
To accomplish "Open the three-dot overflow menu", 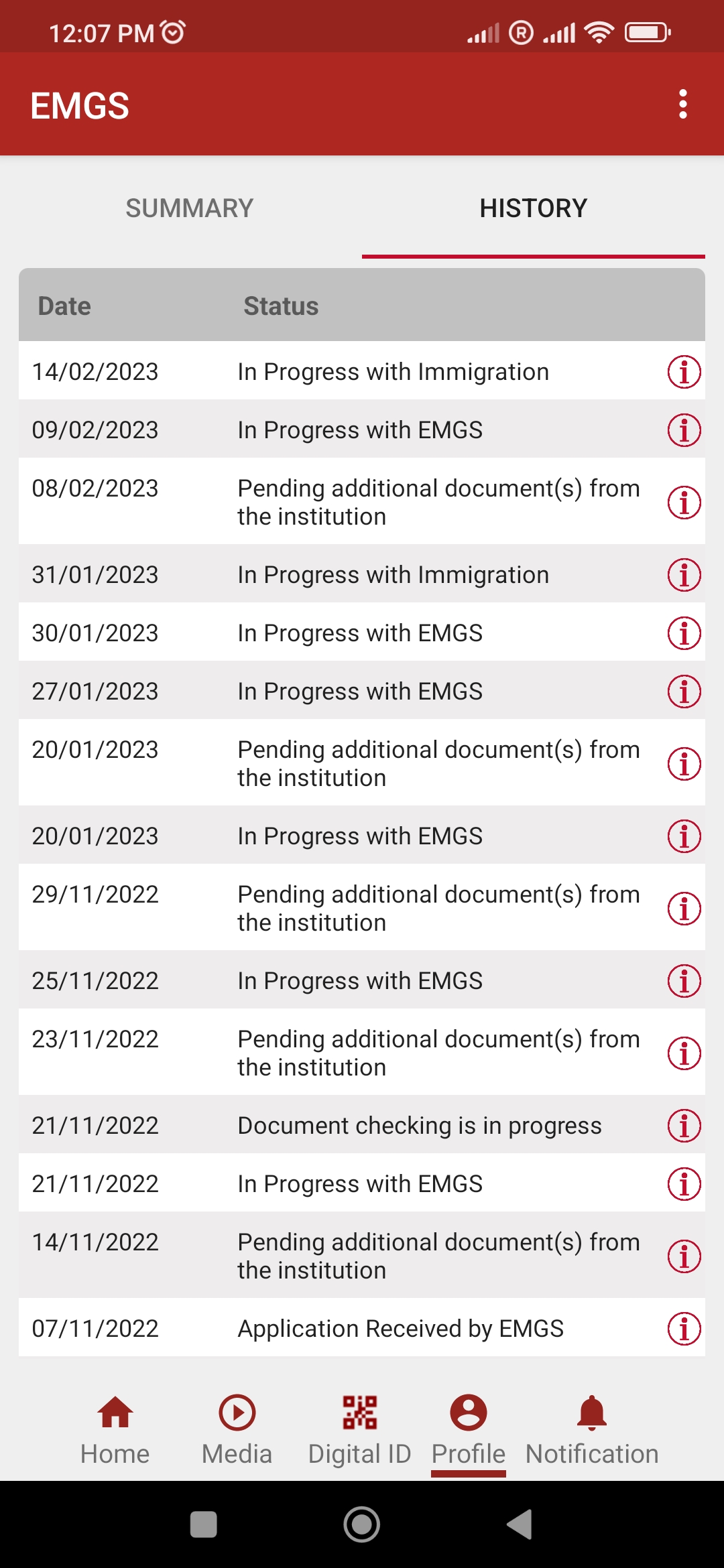I will point(682,105).
